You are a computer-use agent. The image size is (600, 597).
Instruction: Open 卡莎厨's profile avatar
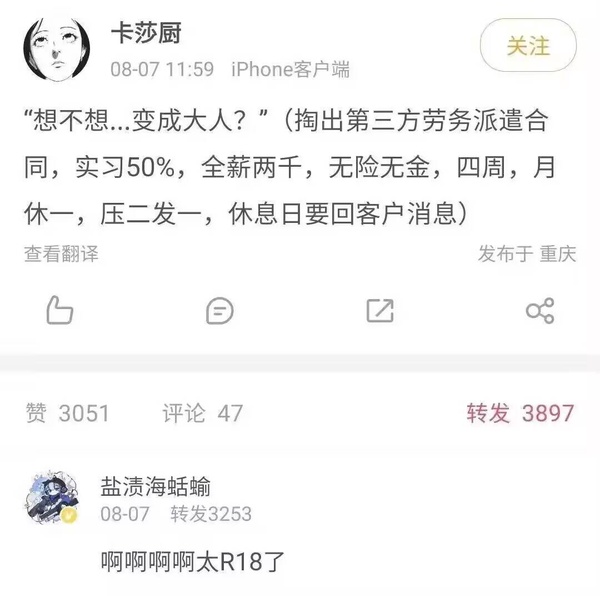(x=56, y=53)
